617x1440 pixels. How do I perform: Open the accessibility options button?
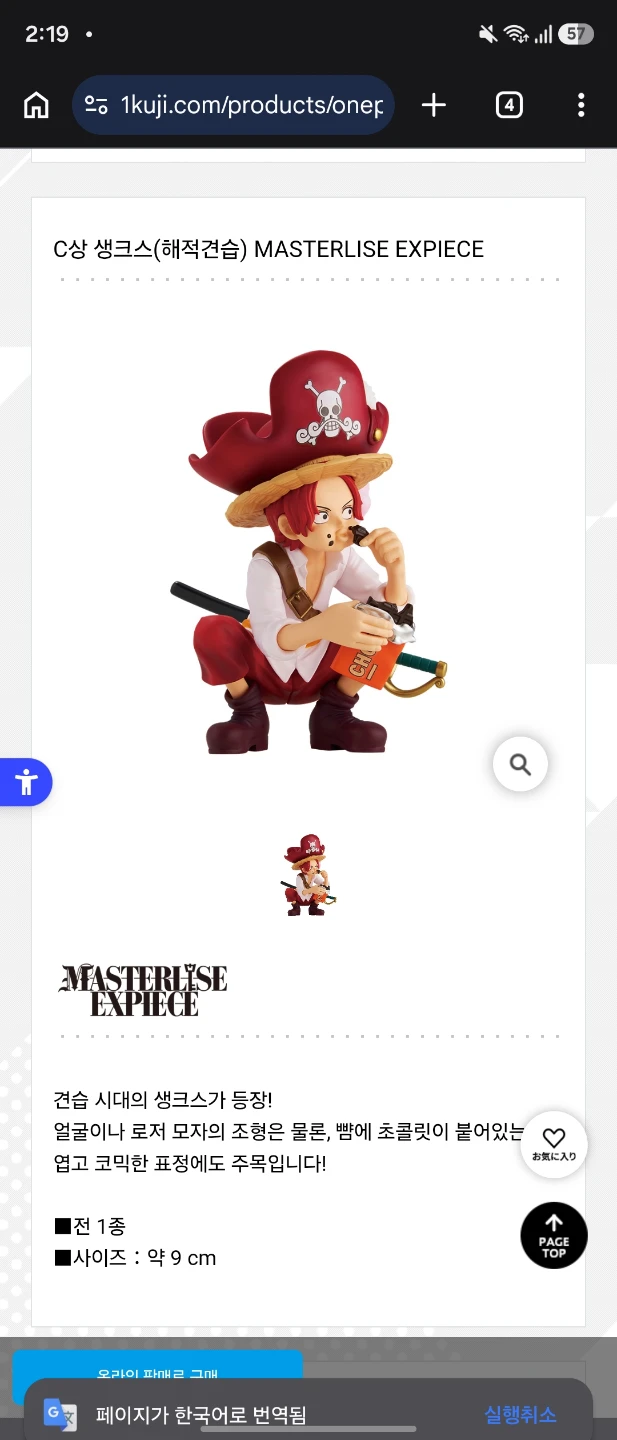pyautogui.click(x=25, y=782)
